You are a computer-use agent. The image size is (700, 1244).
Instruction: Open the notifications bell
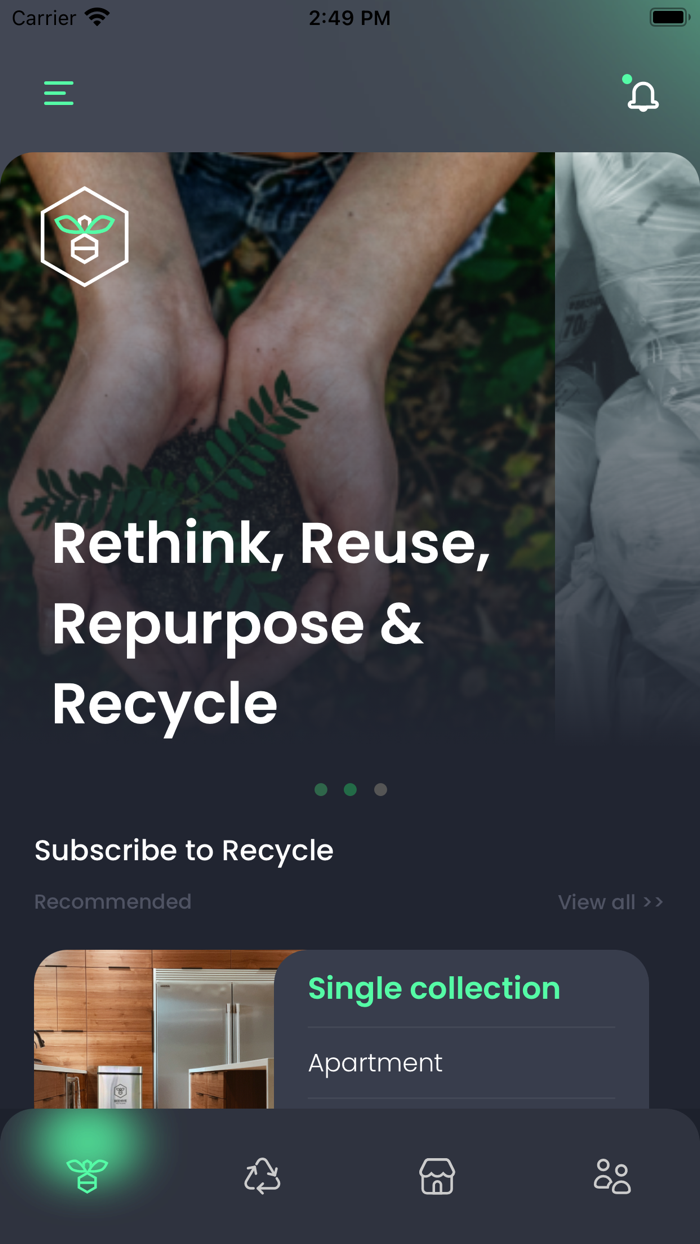642,95
